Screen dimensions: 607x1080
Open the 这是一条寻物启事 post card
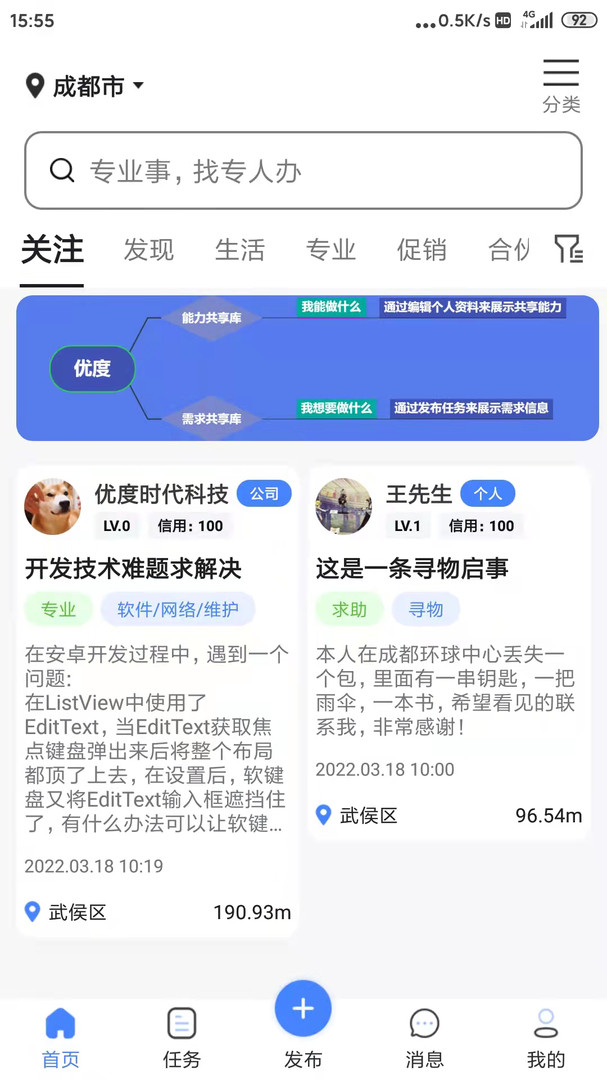[449, 653]
